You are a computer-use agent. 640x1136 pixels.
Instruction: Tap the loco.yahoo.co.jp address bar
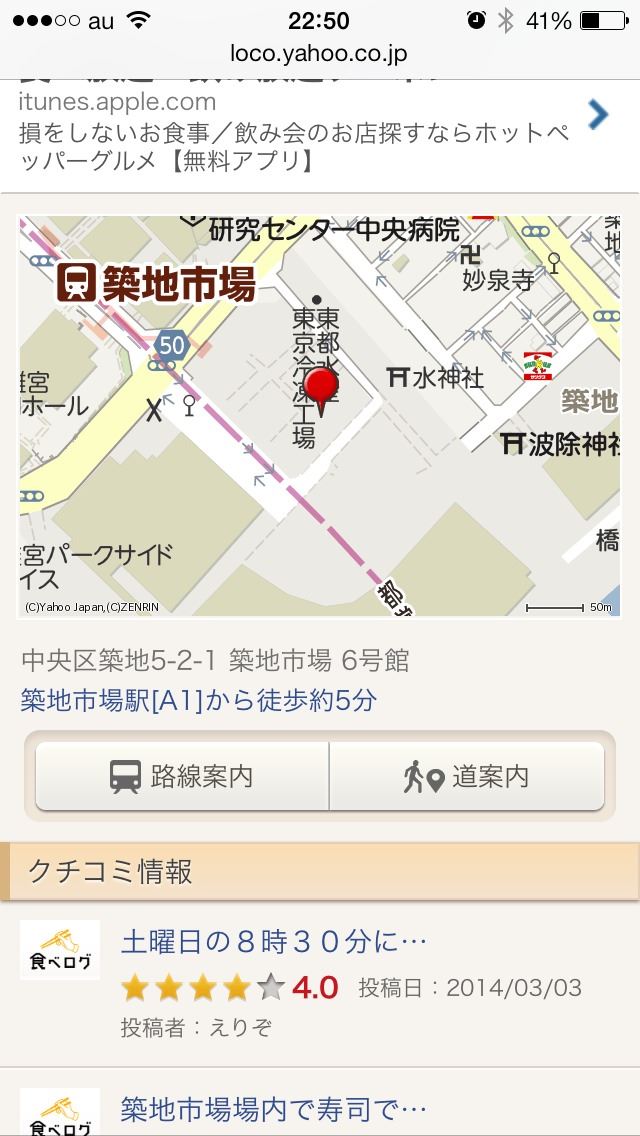click(319, 53)
